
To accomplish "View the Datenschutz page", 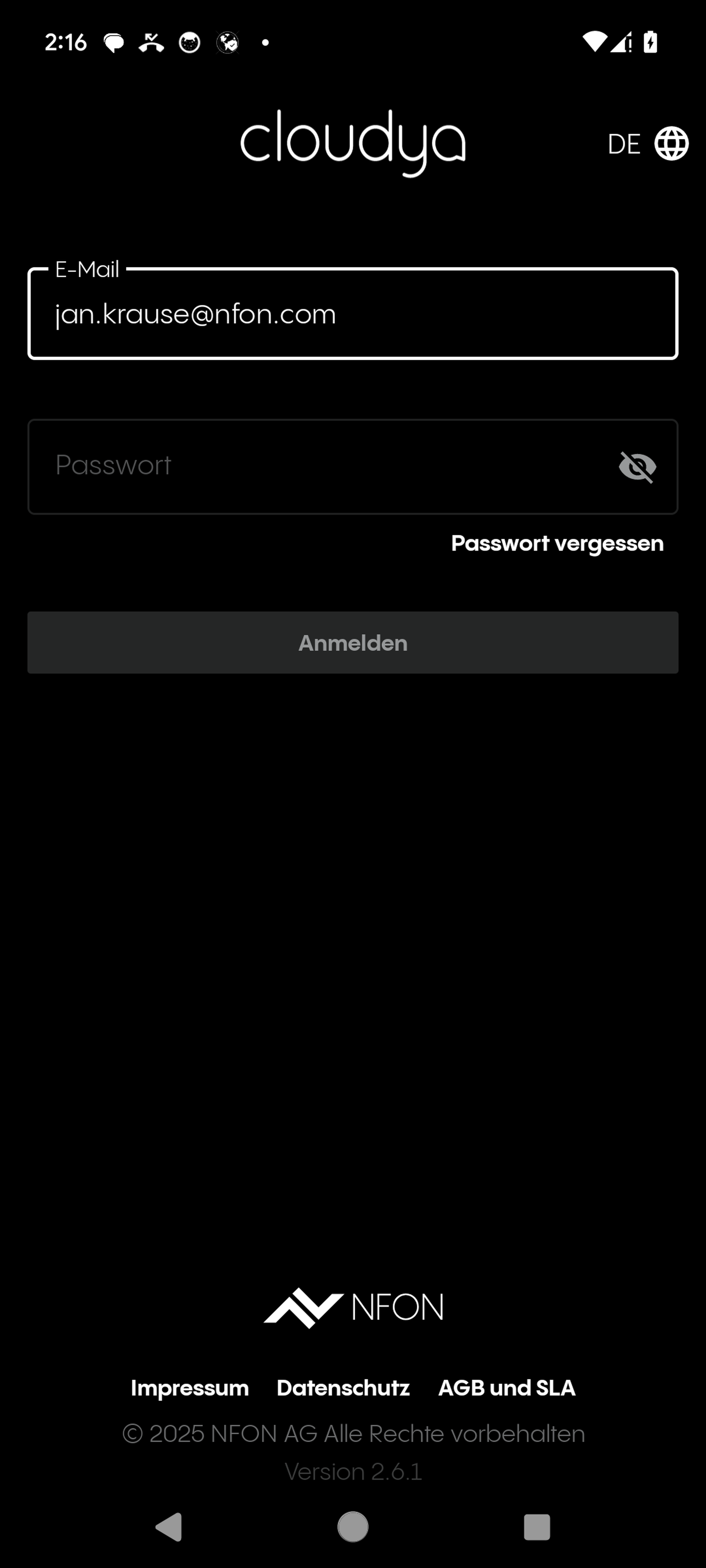I will coord(343,1387).
